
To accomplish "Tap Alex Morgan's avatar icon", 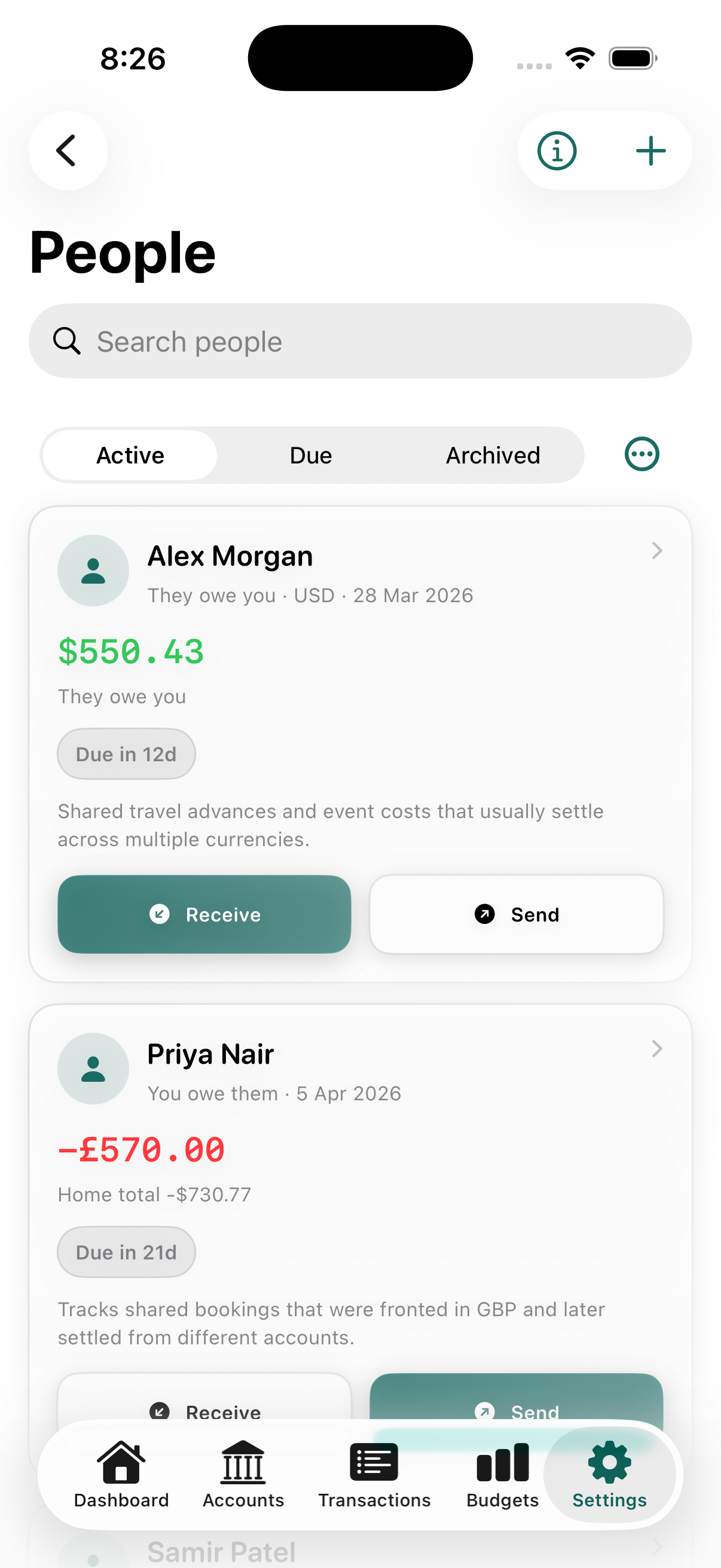I will [93, 571].
